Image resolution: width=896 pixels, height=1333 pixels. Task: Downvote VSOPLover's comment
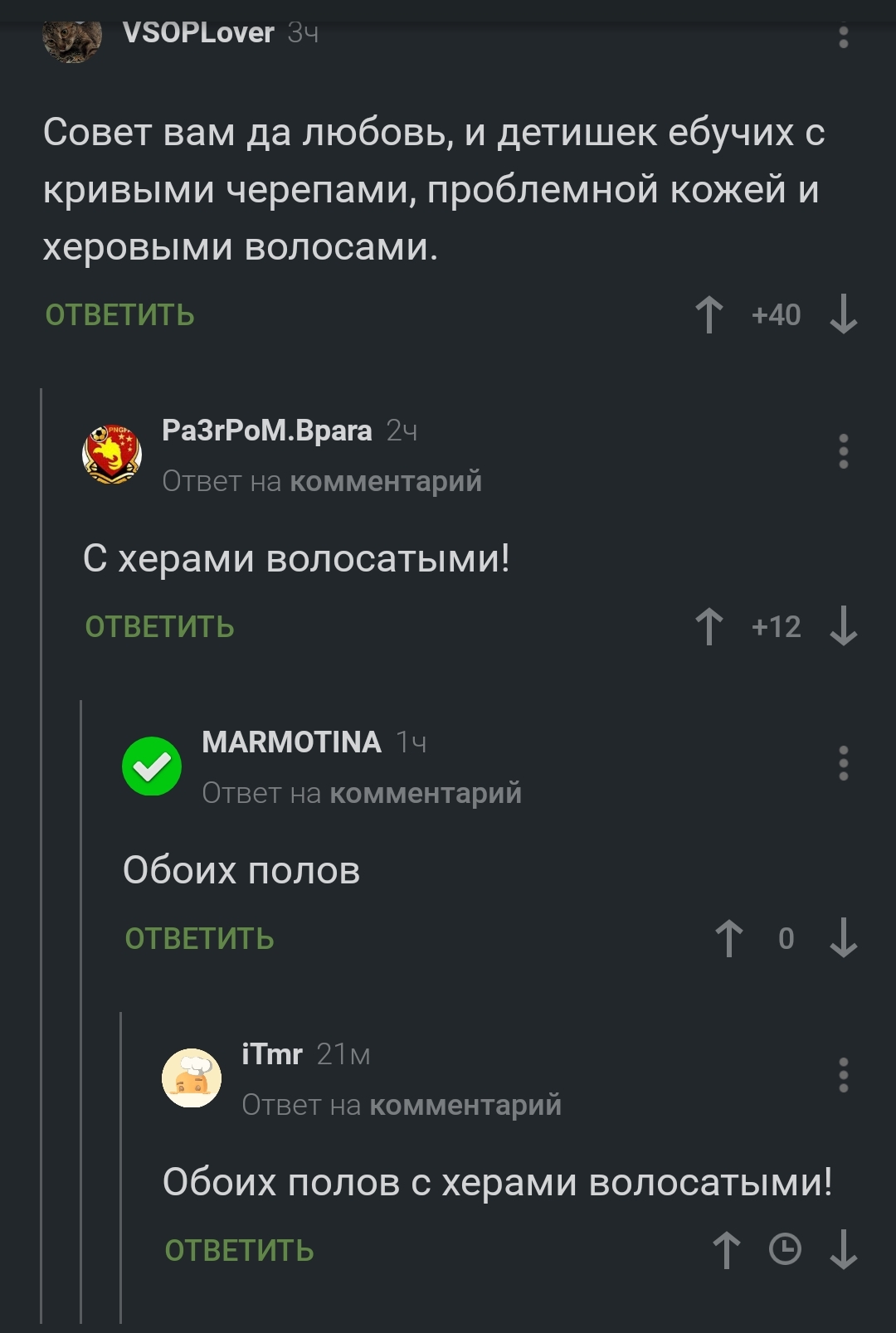(843, 314)
